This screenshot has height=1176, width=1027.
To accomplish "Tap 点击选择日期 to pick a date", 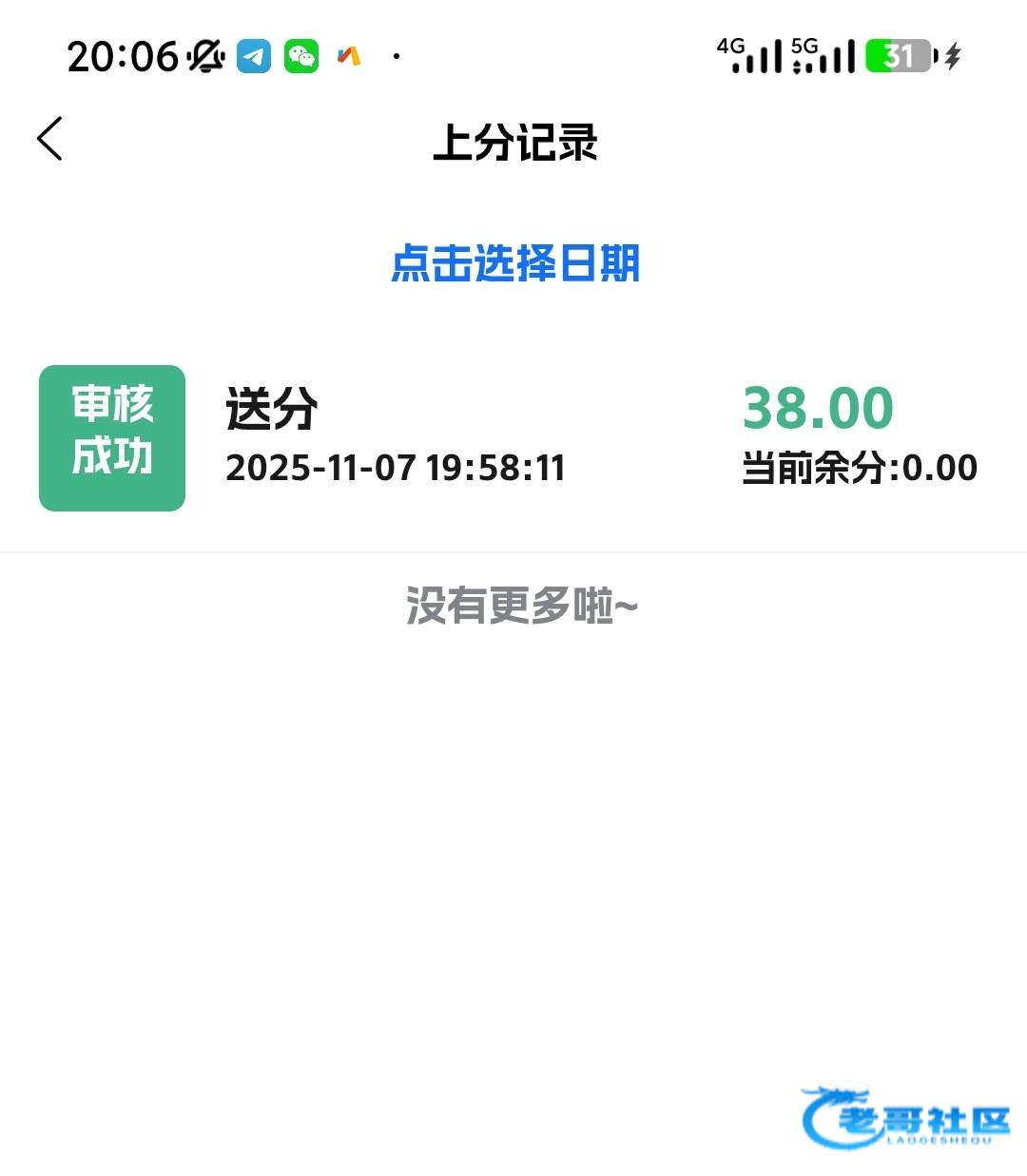I will pyautogui.click(x=514, y=263).
